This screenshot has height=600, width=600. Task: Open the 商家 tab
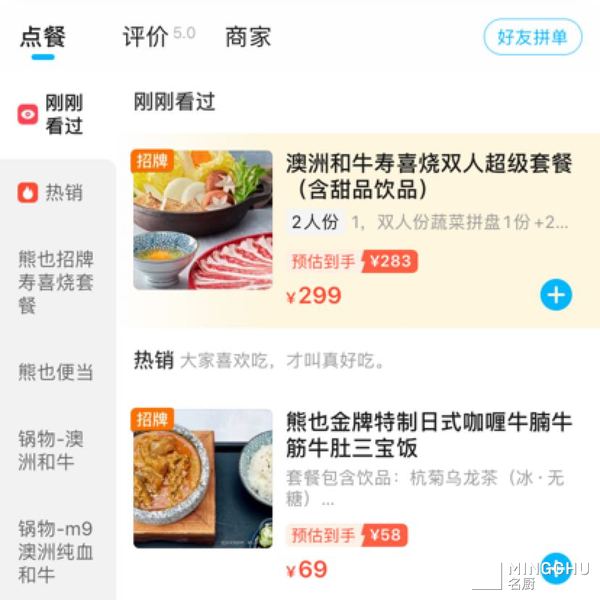pos(248,38)
